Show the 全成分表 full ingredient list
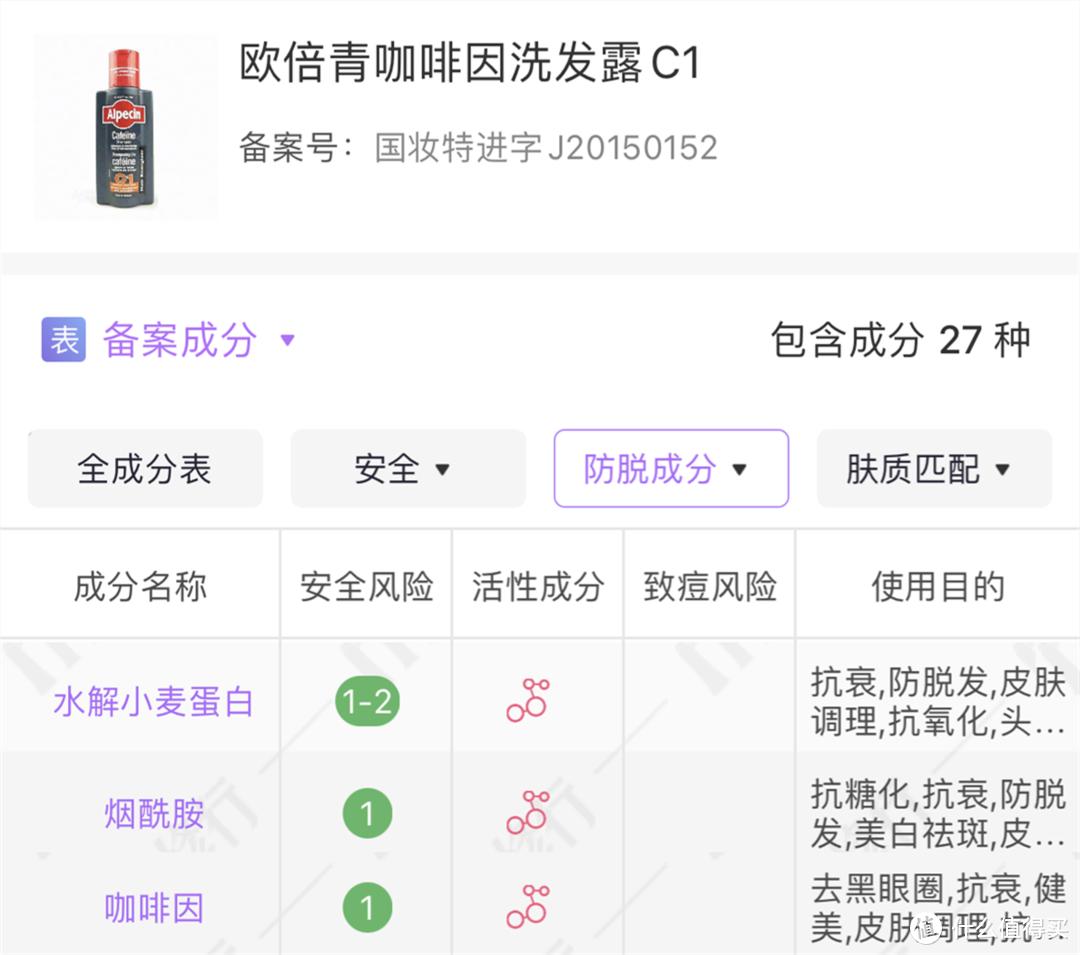 coord(145,468)
